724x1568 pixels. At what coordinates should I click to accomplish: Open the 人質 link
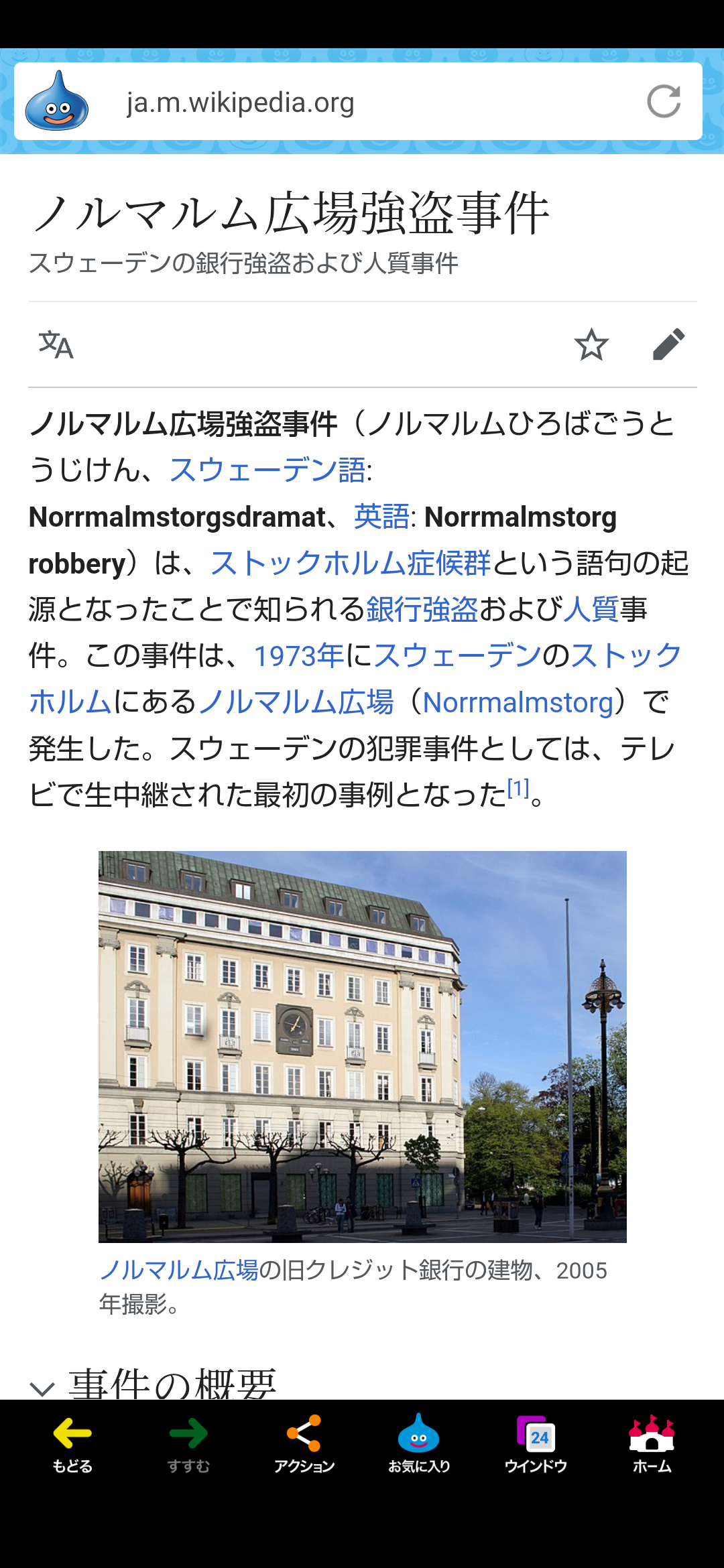(591, 610)
